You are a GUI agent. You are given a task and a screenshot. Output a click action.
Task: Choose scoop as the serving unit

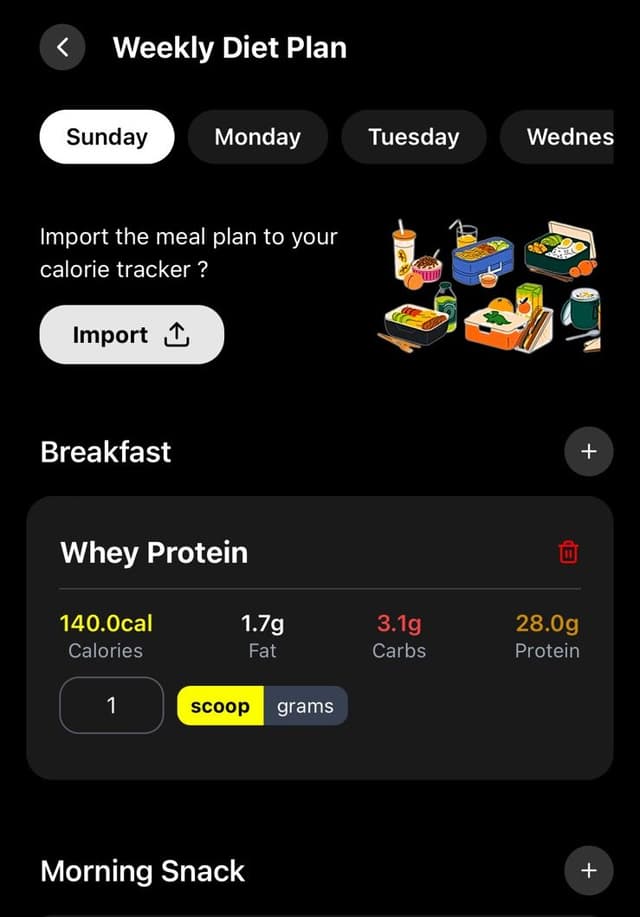(x=220, y=706)
